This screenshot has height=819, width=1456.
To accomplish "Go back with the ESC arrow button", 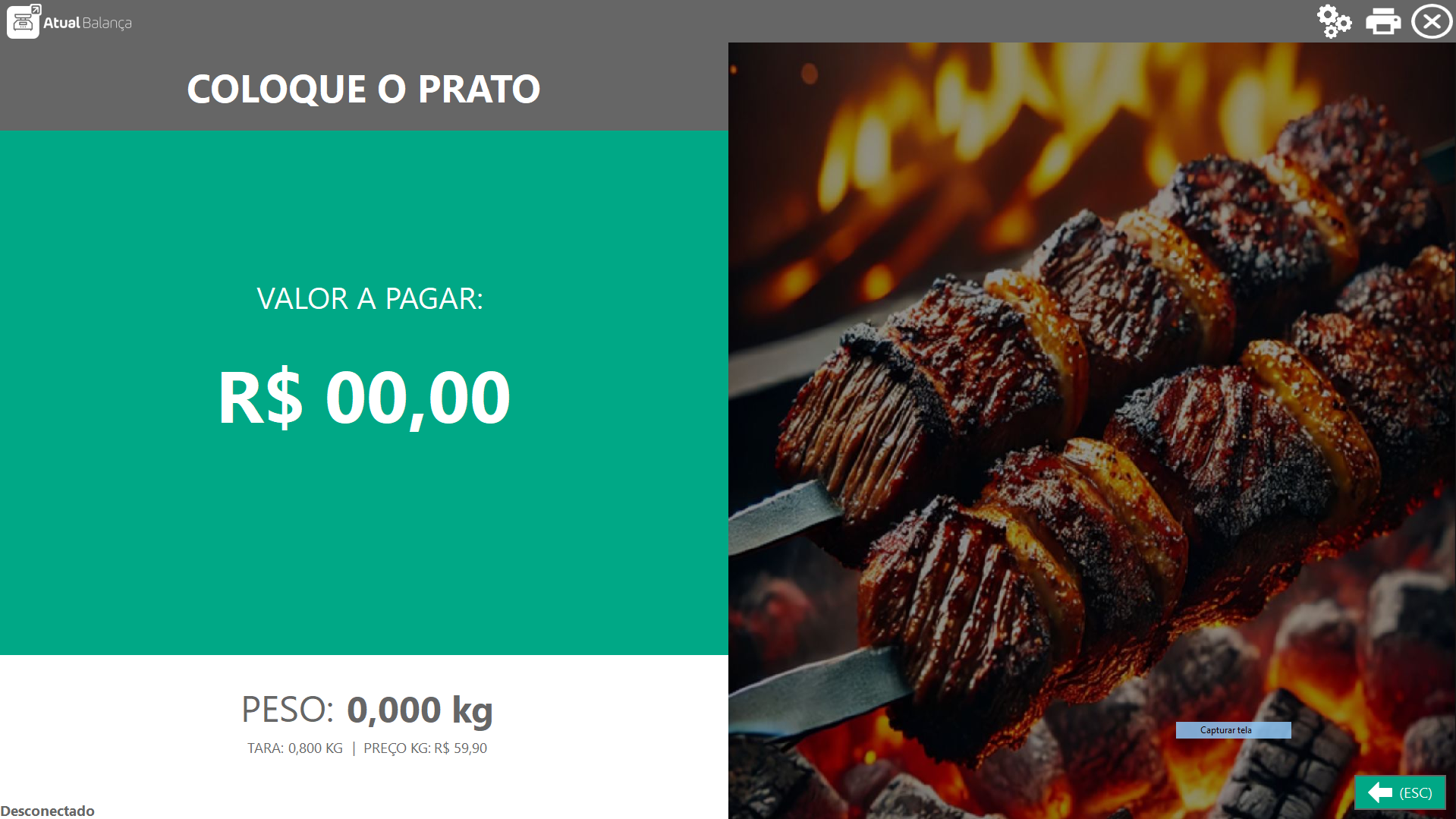I will coord(1400,792).
